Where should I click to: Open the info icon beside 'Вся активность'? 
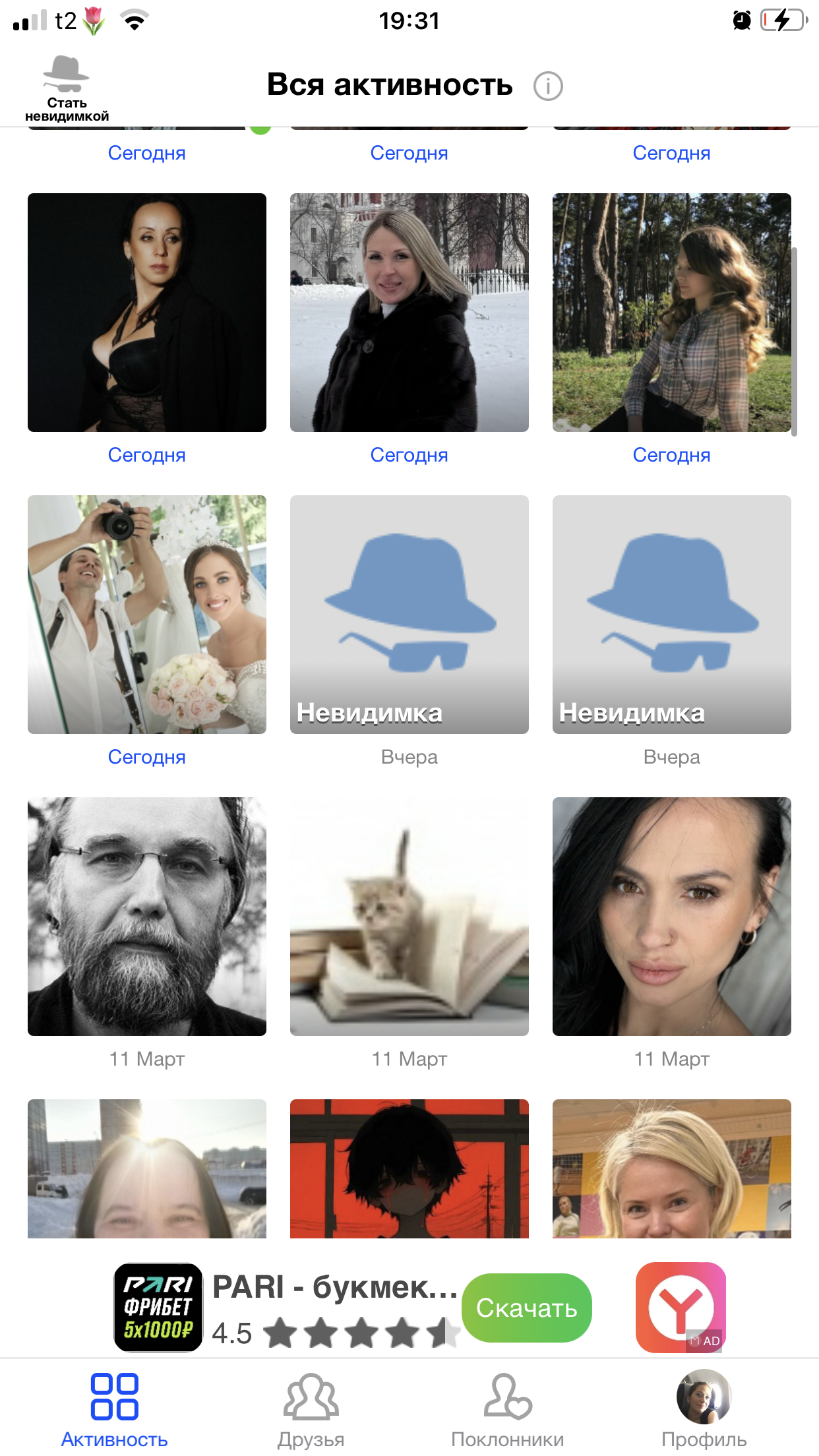548,86
